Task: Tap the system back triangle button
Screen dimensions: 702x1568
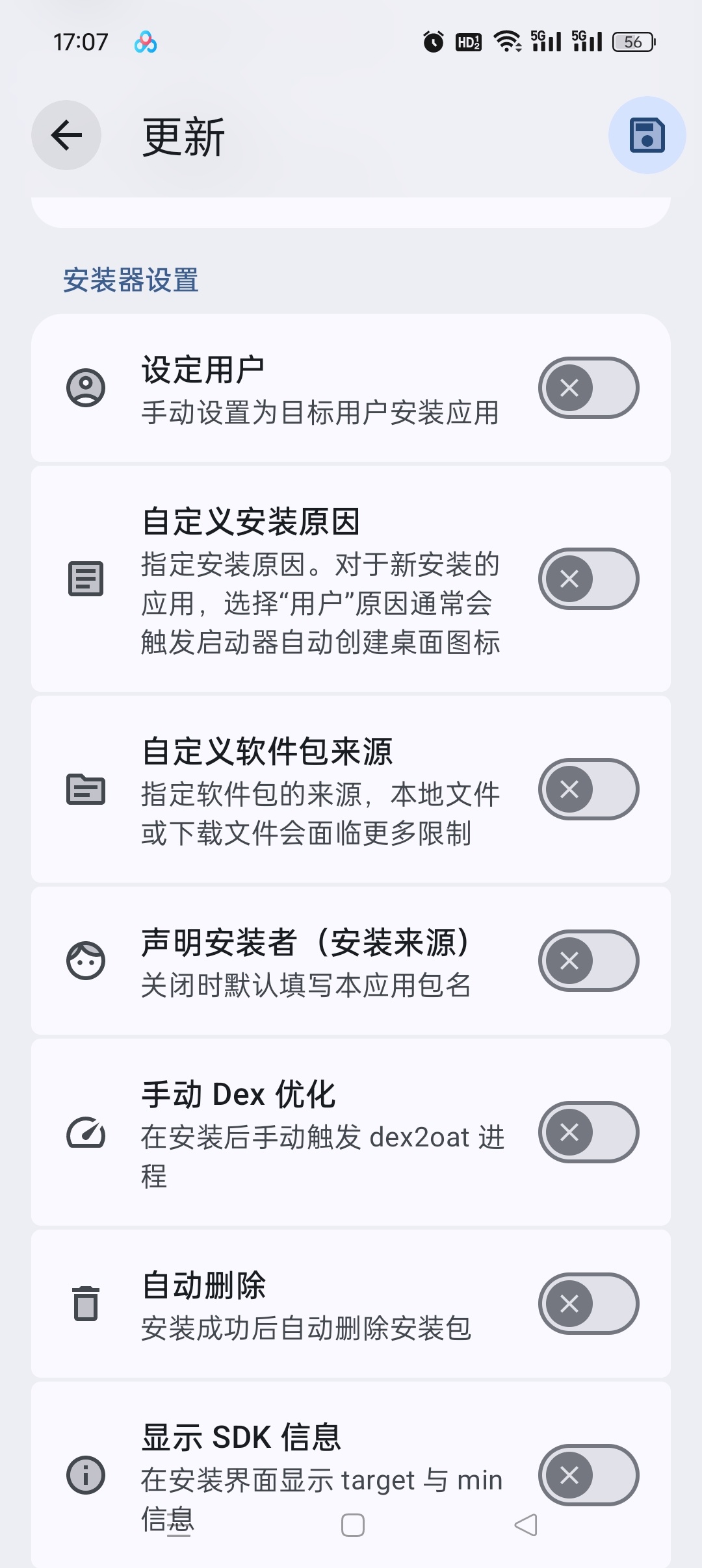Action: click(526, 1525)
